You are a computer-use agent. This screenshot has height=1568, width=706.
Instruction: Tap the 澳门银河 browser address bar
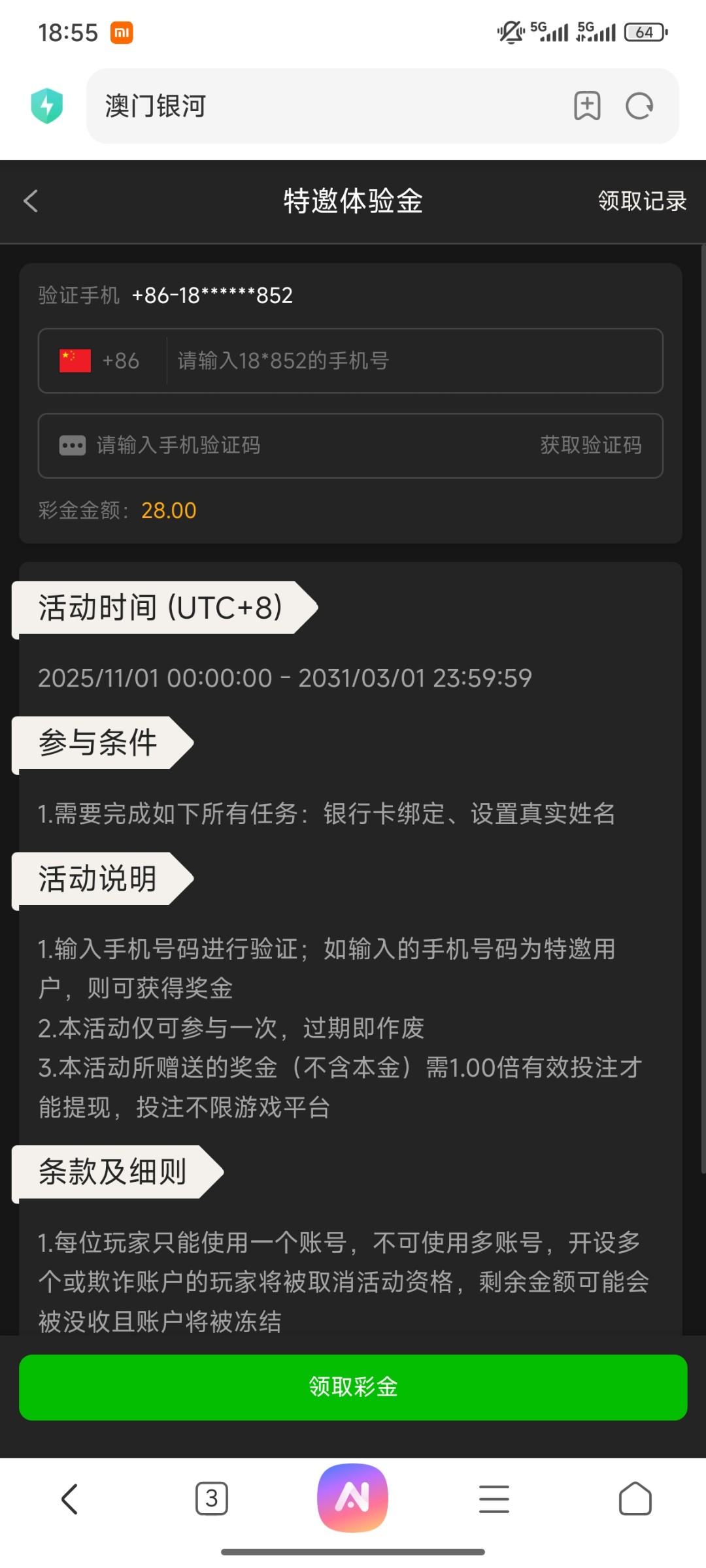327,106
